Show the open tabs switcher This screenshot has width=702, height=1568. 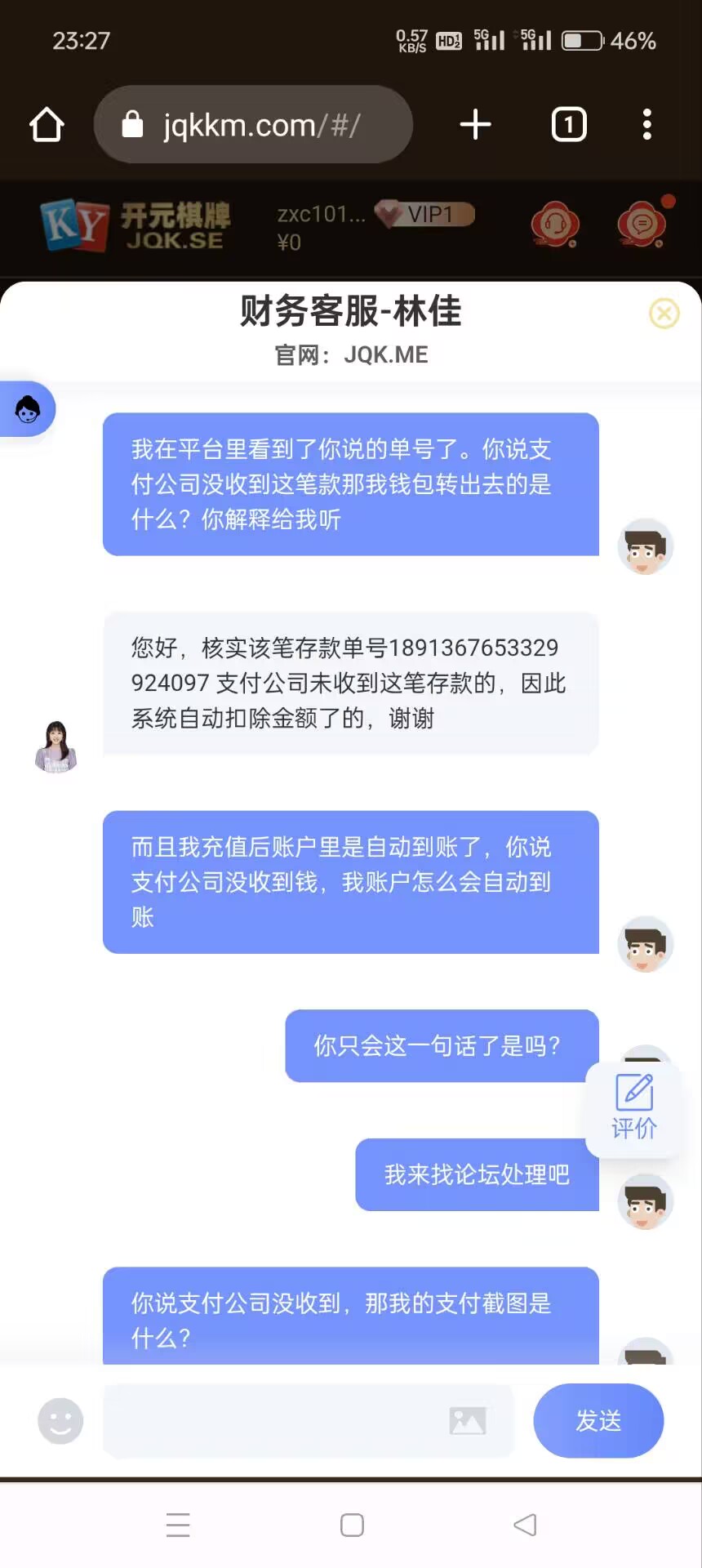tap(569, 125)
